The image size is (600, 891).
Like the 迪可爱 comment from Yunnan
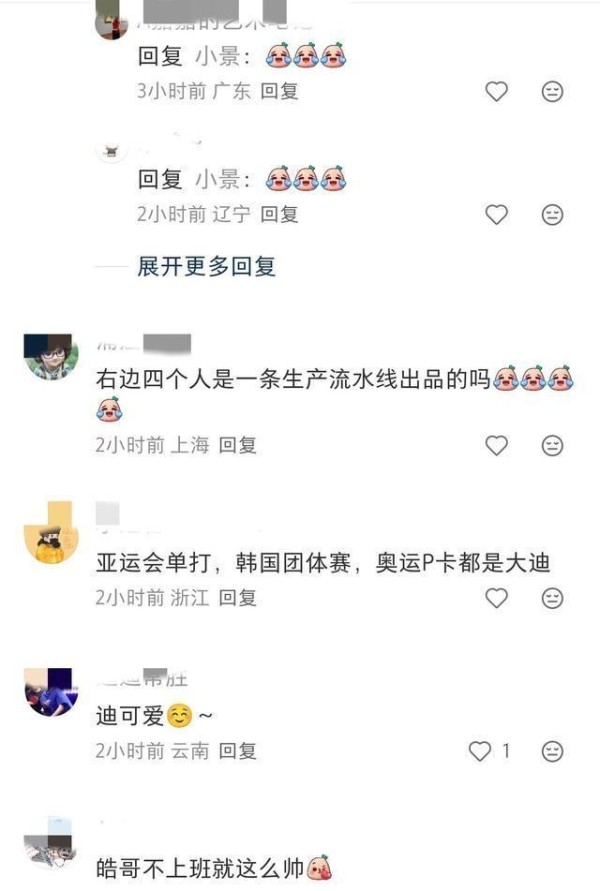[x=482, y=750]
